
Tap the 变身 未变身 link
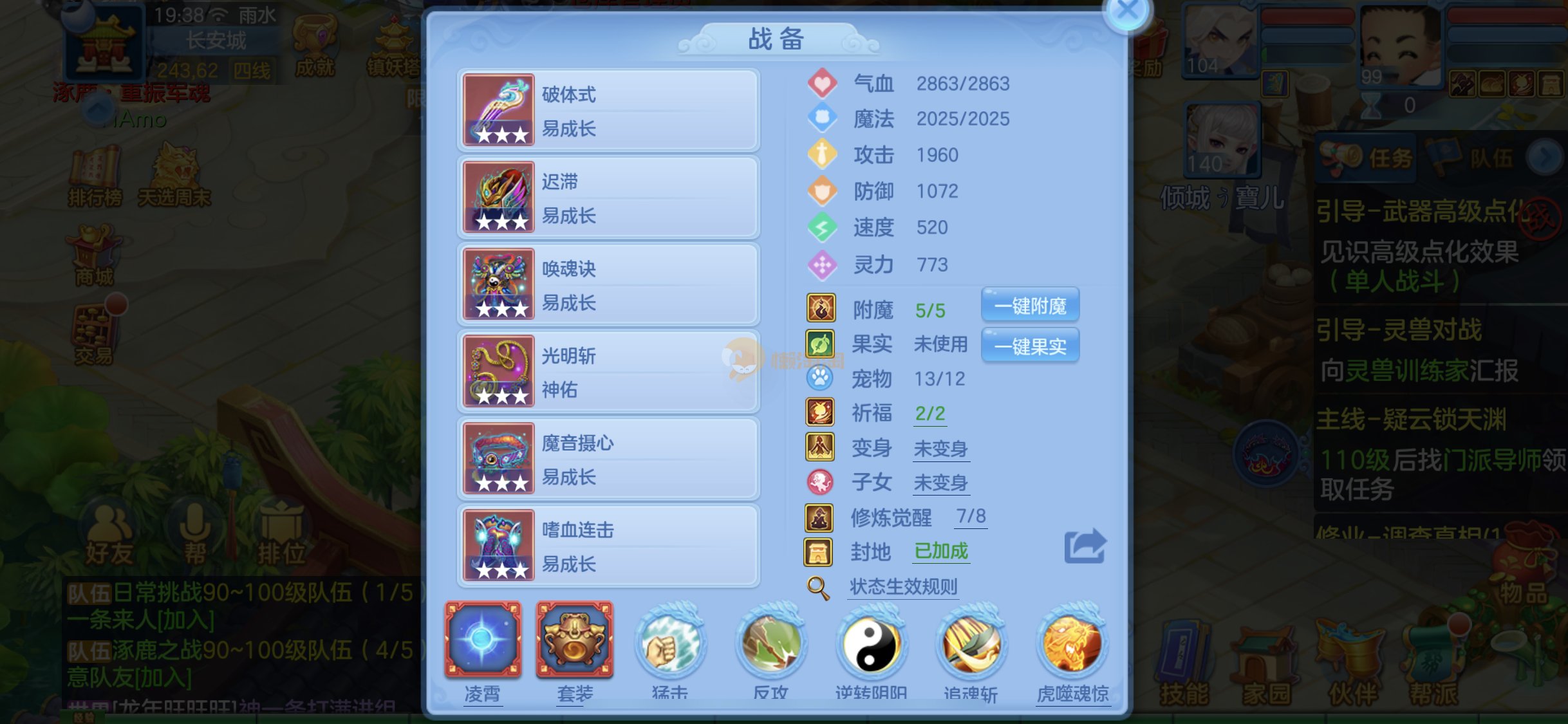pos(940,448)
